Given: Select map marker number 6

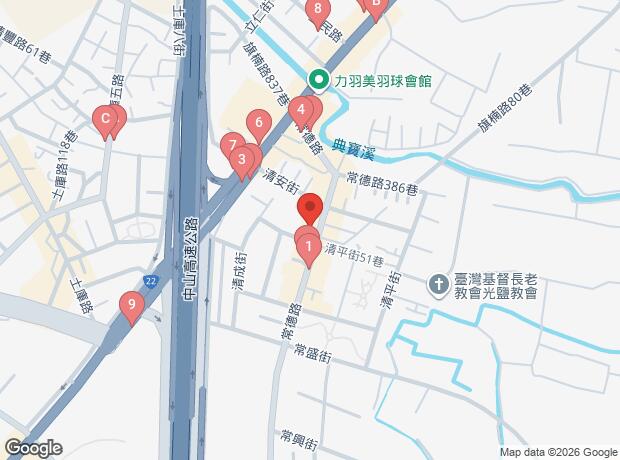Looking at the screenshot, I should [x=258, y=125].
